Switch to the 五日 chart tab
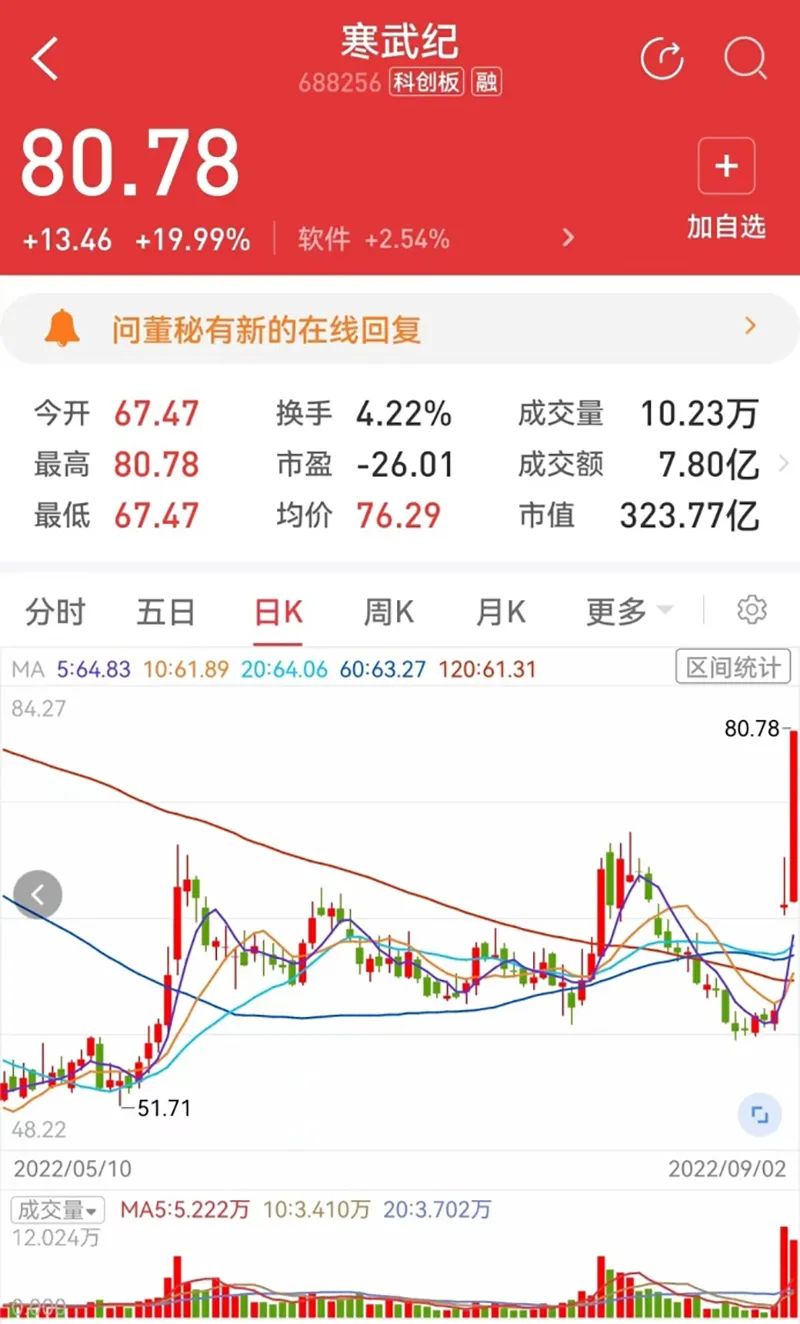Screen dimensions: 800x1324 click(166, 611)
